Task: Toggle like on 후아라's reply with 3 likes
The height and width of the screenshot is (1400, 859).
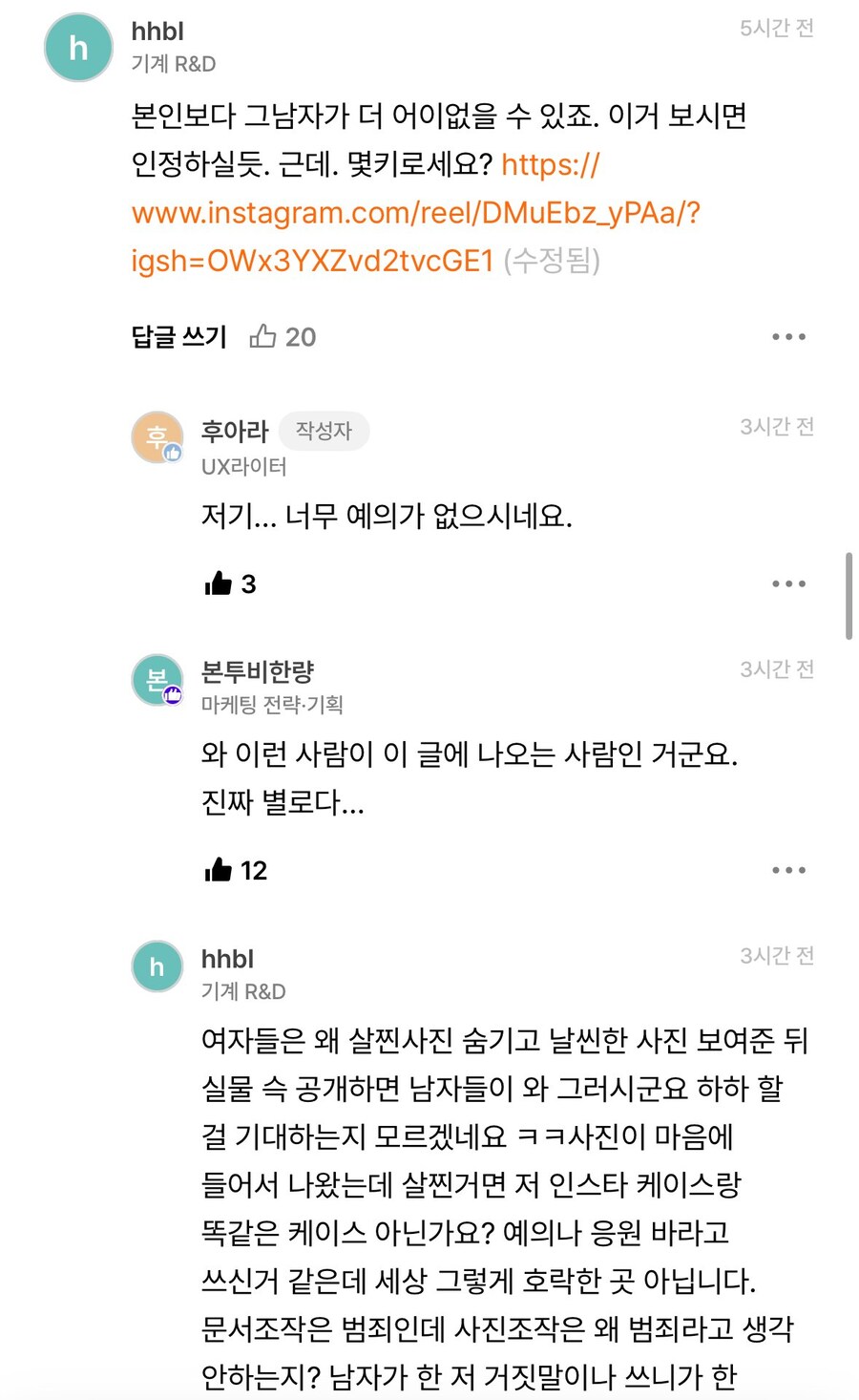Action: [x=218, y=583]
